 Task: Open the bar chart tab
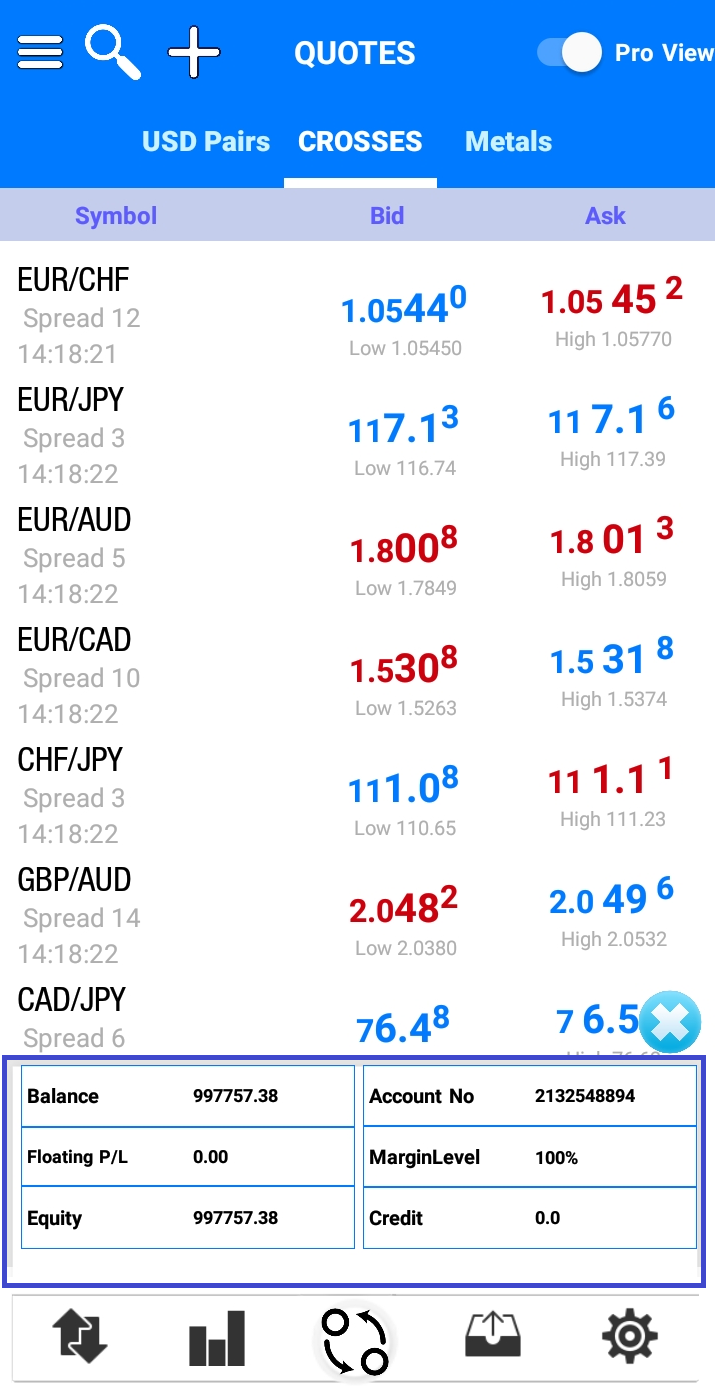(x=217, y=1338)
